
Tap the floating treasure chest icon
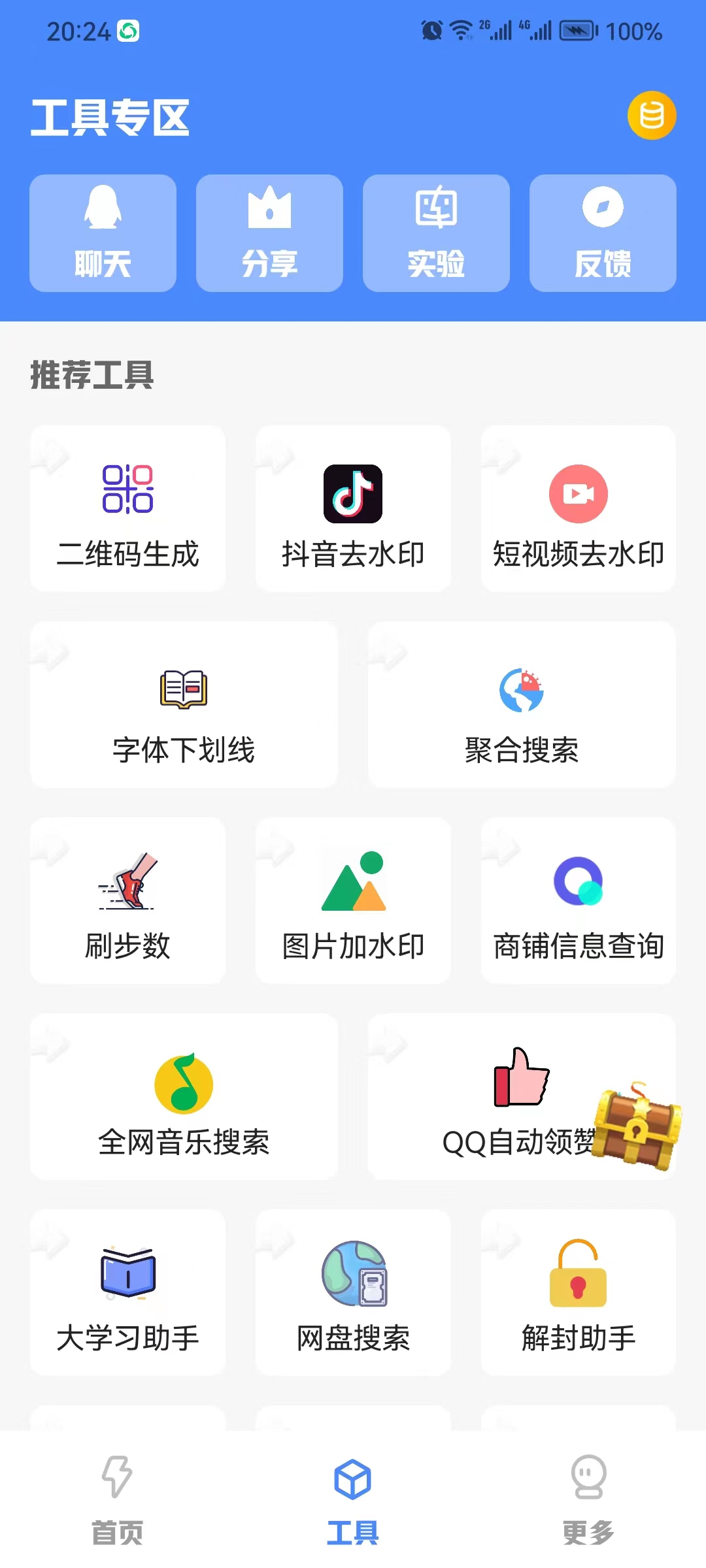(x=637, y=1125)
